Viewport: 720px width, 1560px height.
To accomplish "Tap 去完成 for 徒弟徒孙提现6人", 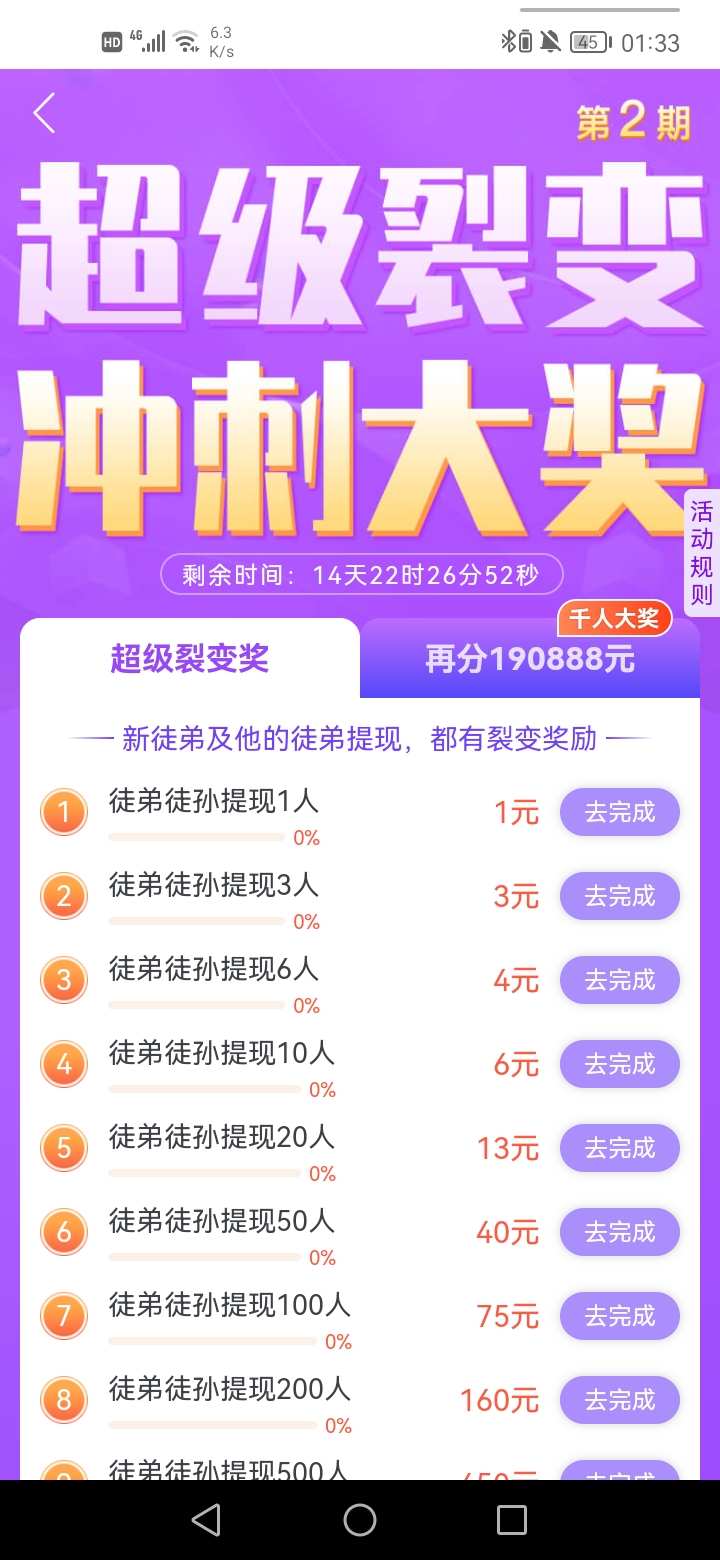I will [x=619, y=980].
